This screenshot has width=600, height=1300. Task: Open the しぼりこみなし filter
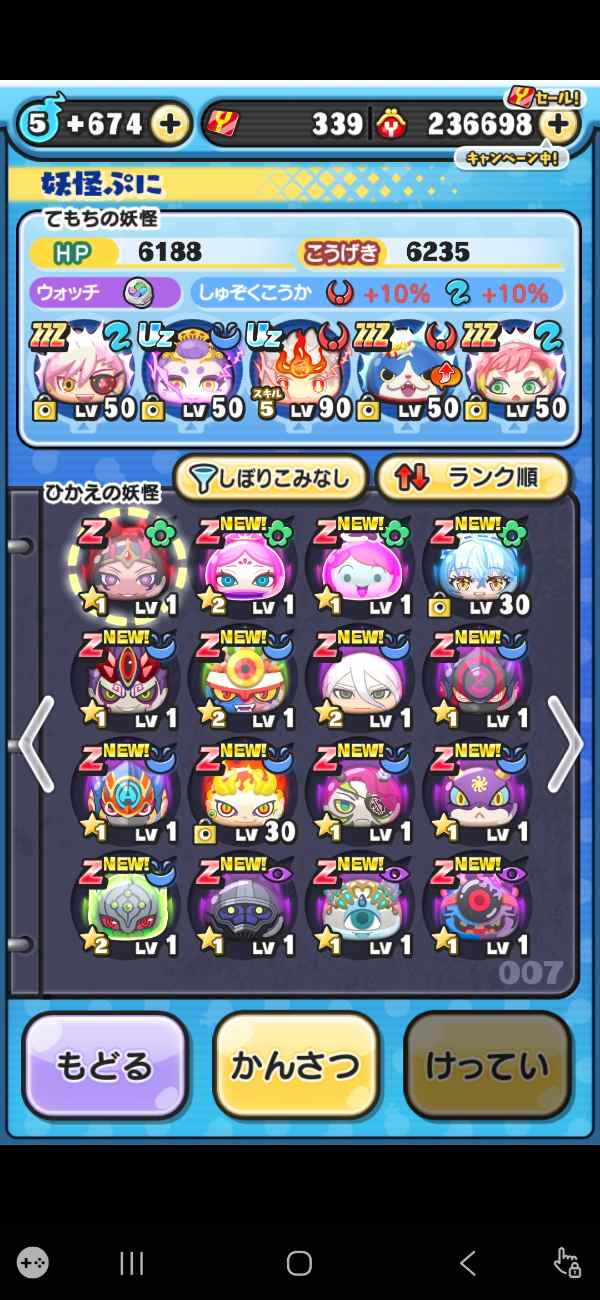click(272, 479)
